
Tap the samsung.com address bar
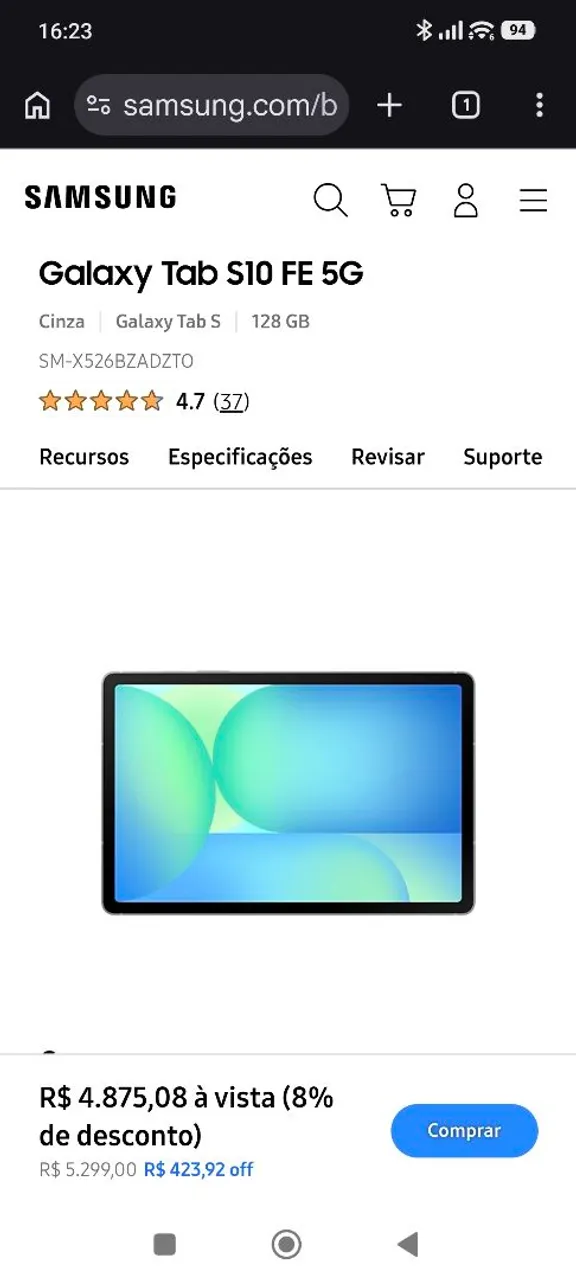(211, 105)
